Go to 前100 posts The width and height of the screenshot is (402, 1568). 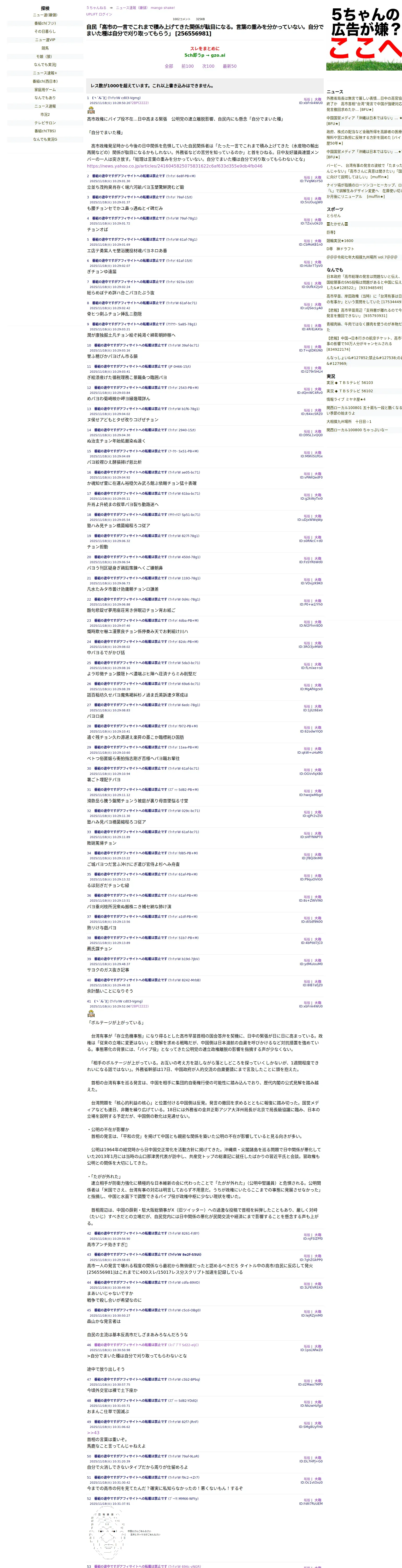coord(187,66)
